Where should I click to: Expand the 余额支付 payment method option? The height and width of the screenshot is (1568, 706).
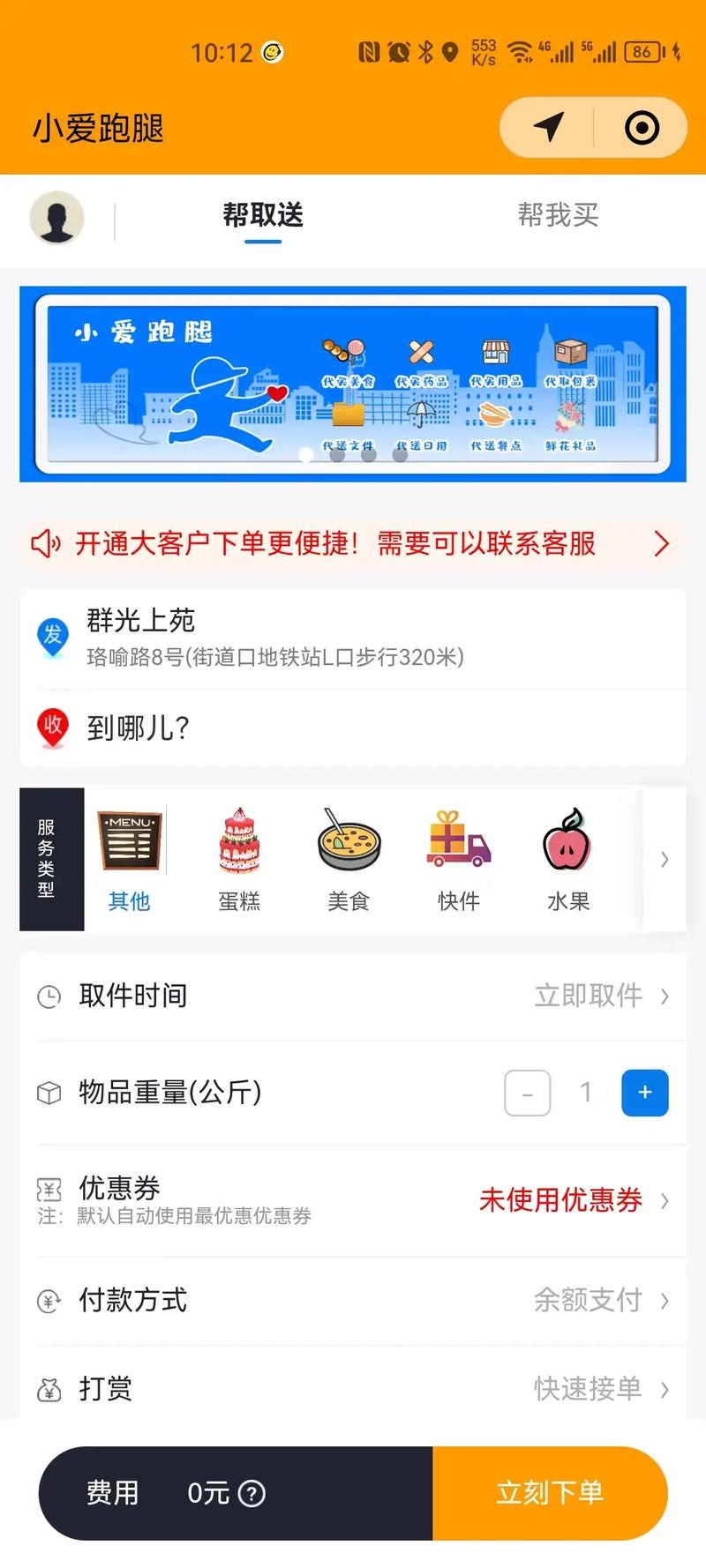point(588,1300)
